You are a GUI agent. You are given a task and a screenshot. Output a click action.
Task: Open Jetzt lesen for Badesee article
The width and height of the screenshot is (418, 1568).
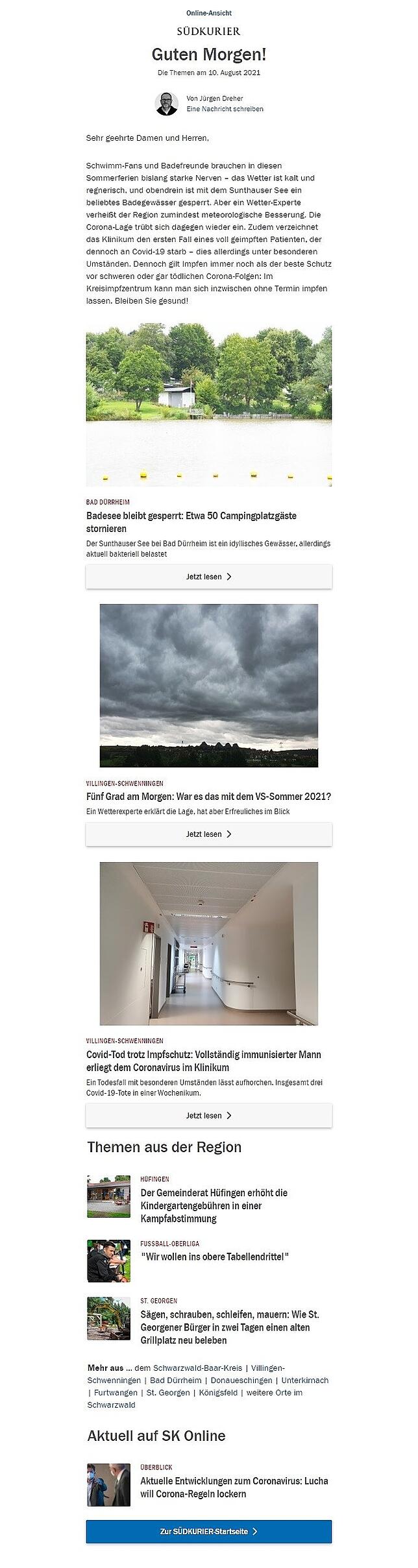208,576
